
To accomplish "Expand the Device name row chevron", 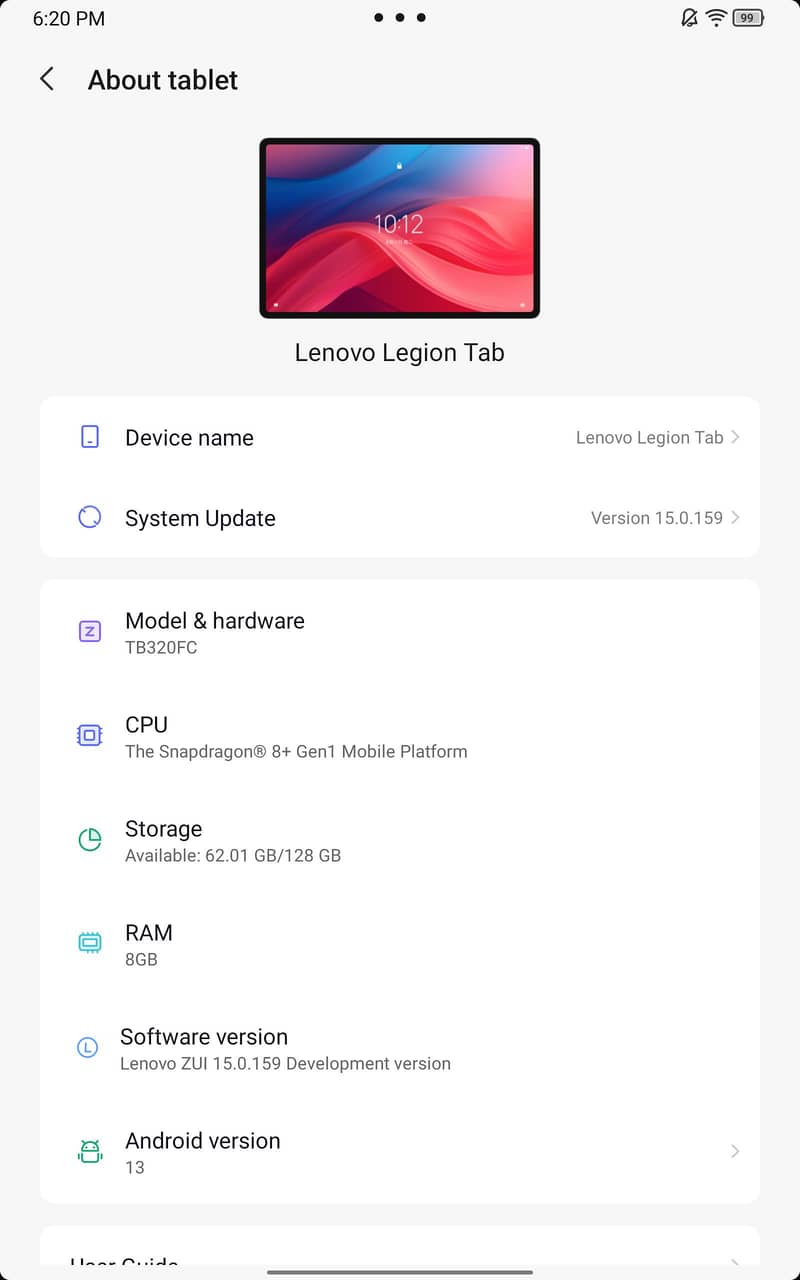I will pos(737,437).
